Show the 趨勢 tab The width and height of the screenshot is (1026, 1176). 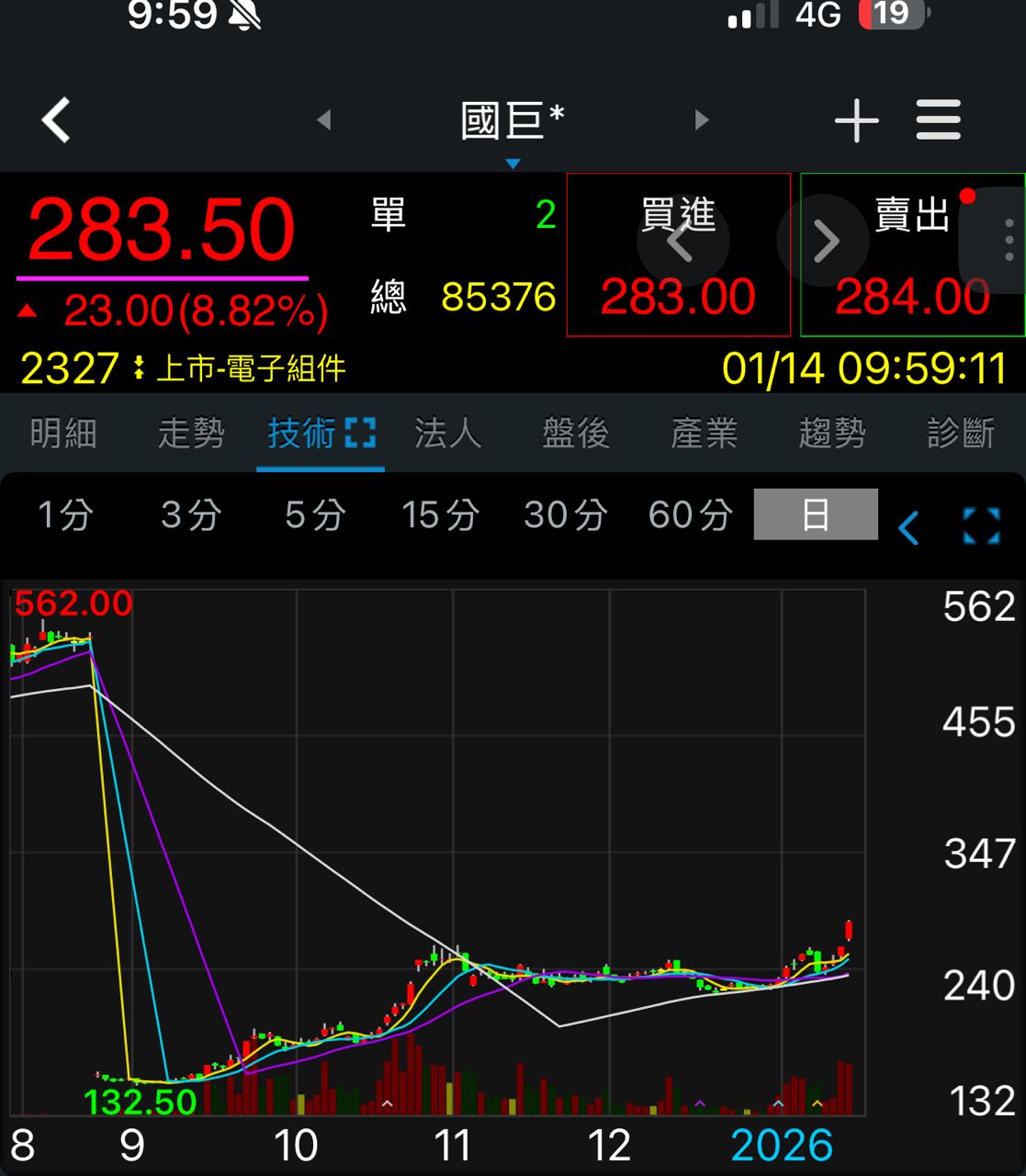pos(832,433)
